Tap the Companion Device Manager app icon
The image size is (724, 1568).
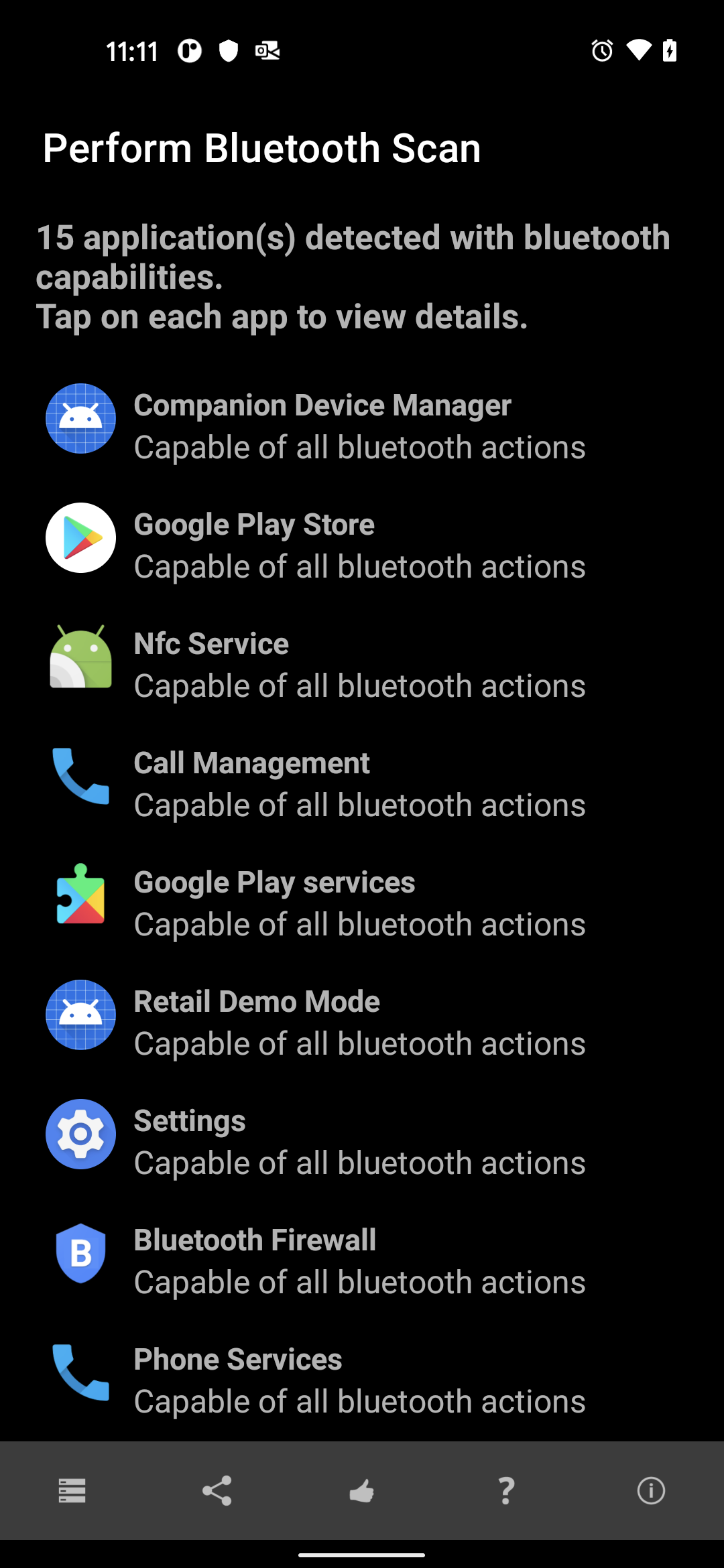80,419
